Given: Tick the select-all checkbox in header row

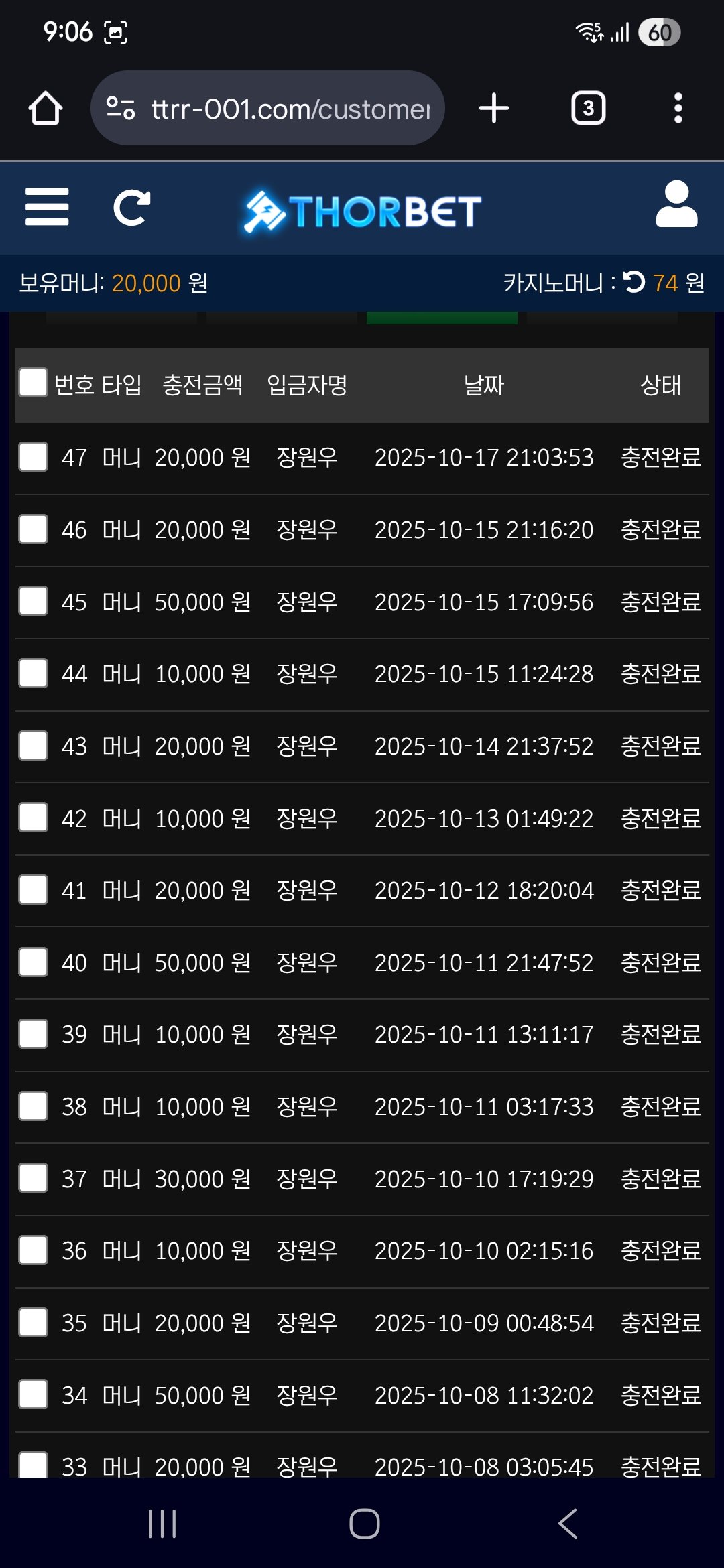Looking at the screenshot, I should click(x=33, y=383).
